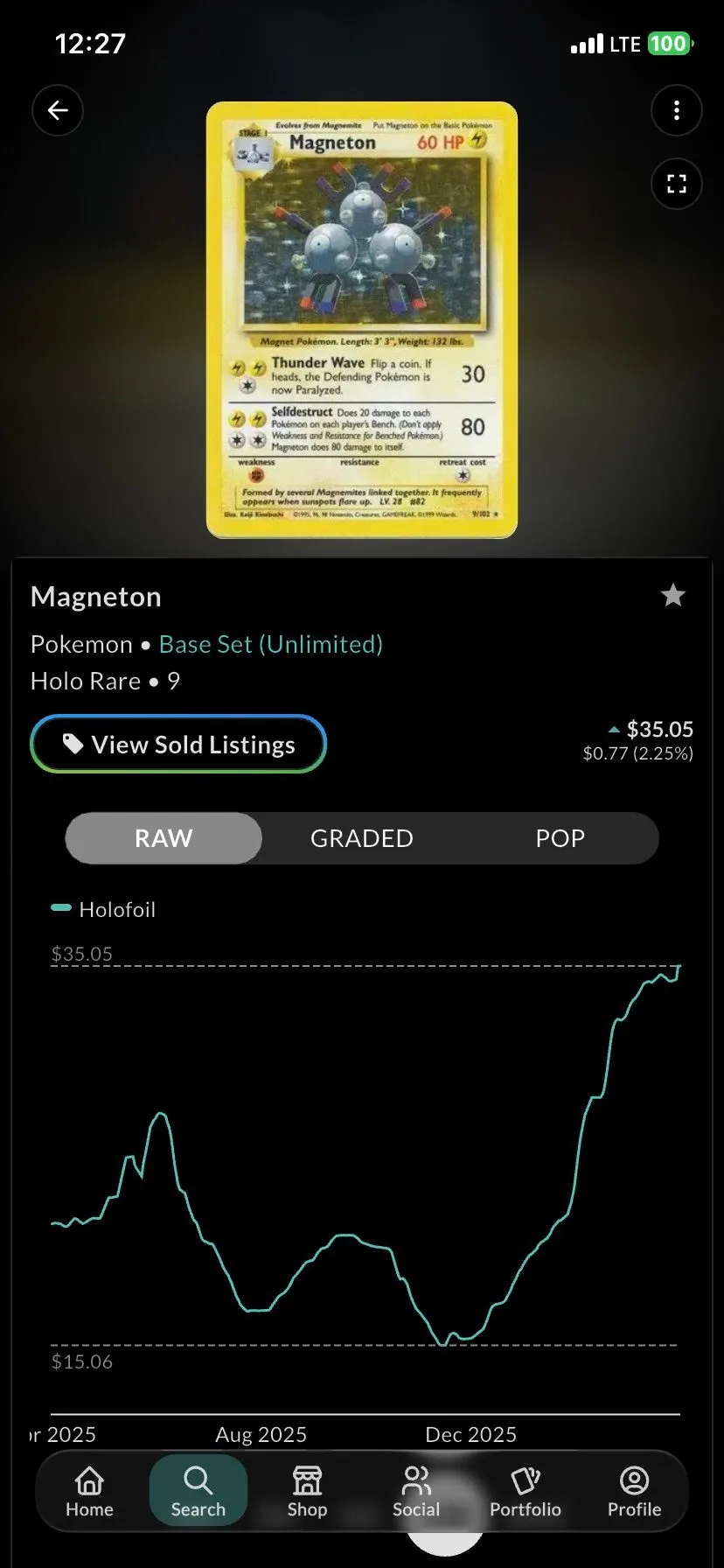Open the Shop tab
Screen dimensions: 724x1568
[307, 1493]
